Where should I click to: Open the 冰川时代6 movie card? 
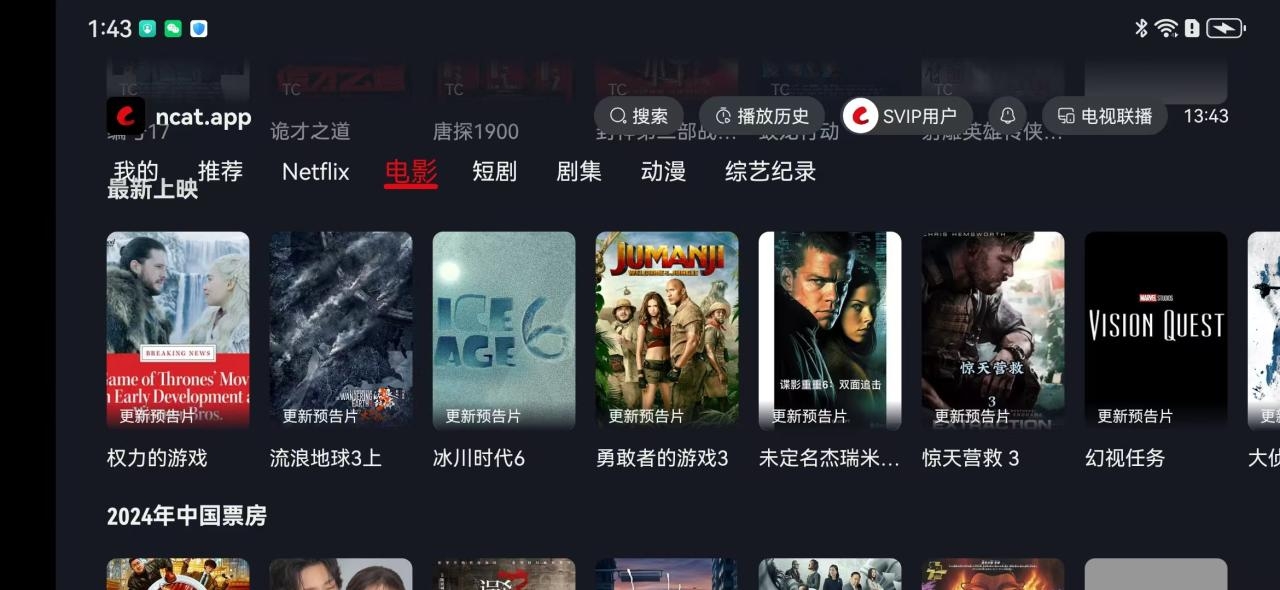click(504, 330)
